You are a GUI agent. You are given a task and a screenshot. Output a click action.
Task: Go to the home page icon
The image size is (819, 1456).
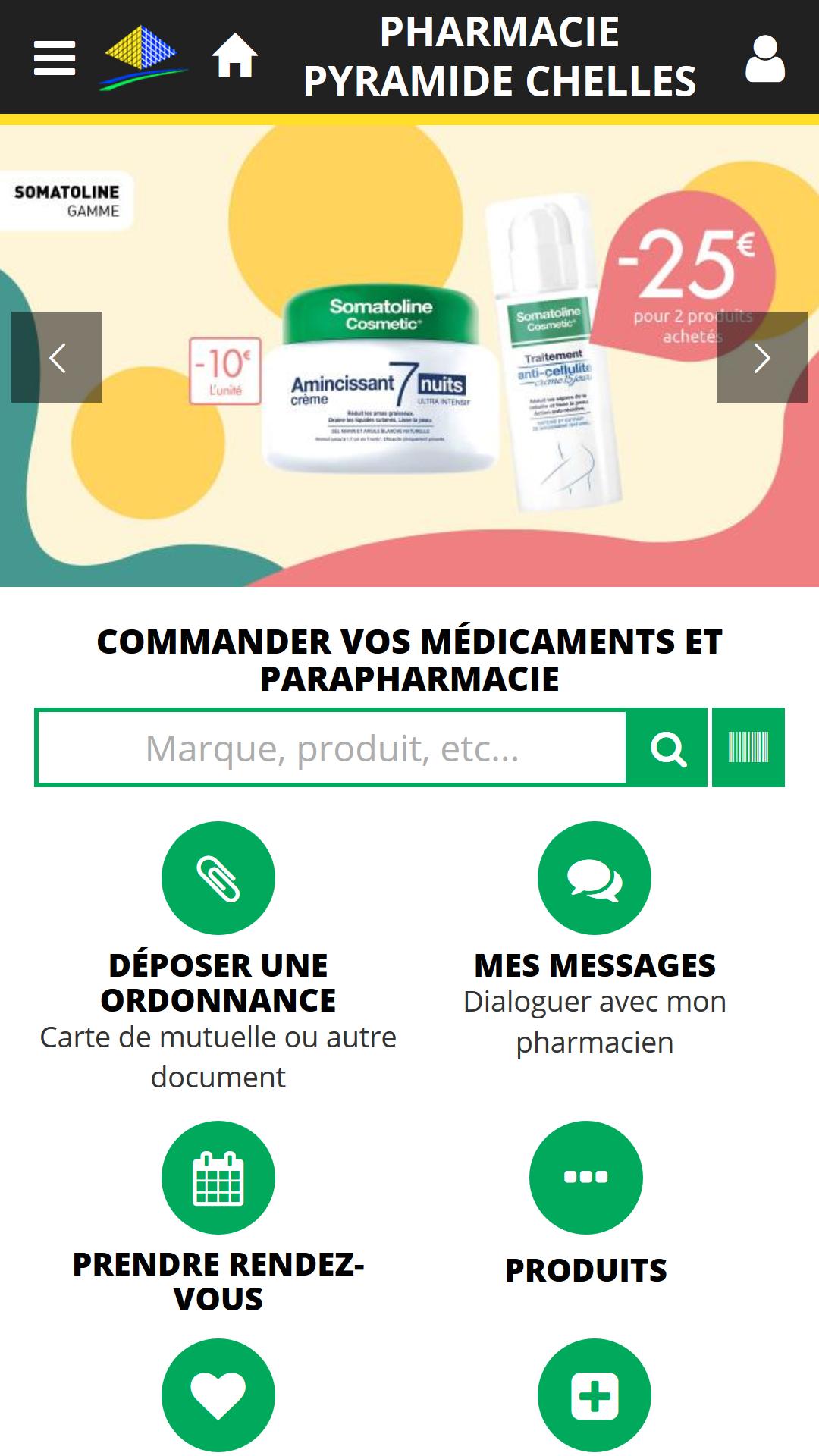coord(234,56)
